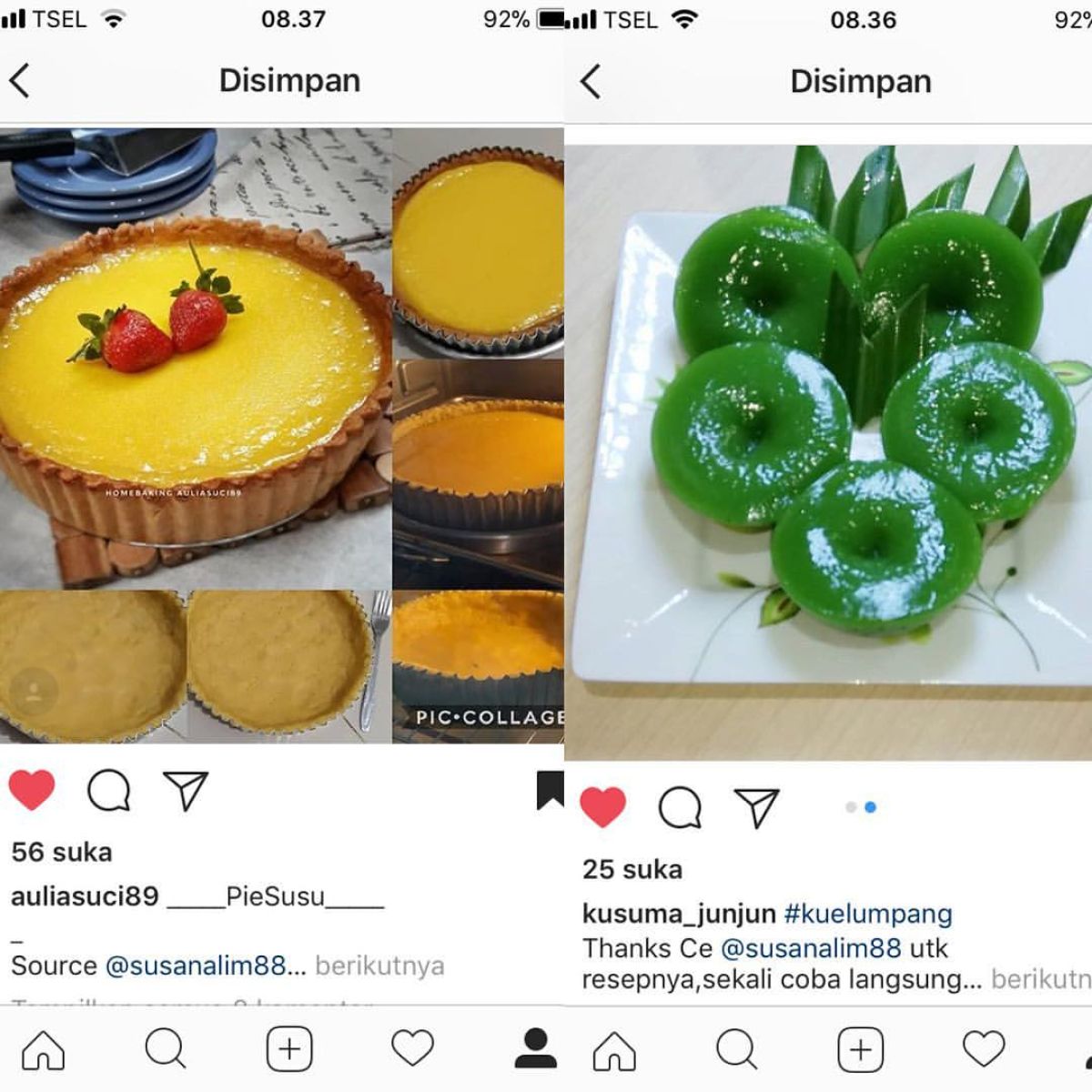The width and height of the screenshot is (1092, 1092).
Task: Open the #kuelumpang hashtag
Action: coord(868,913)
